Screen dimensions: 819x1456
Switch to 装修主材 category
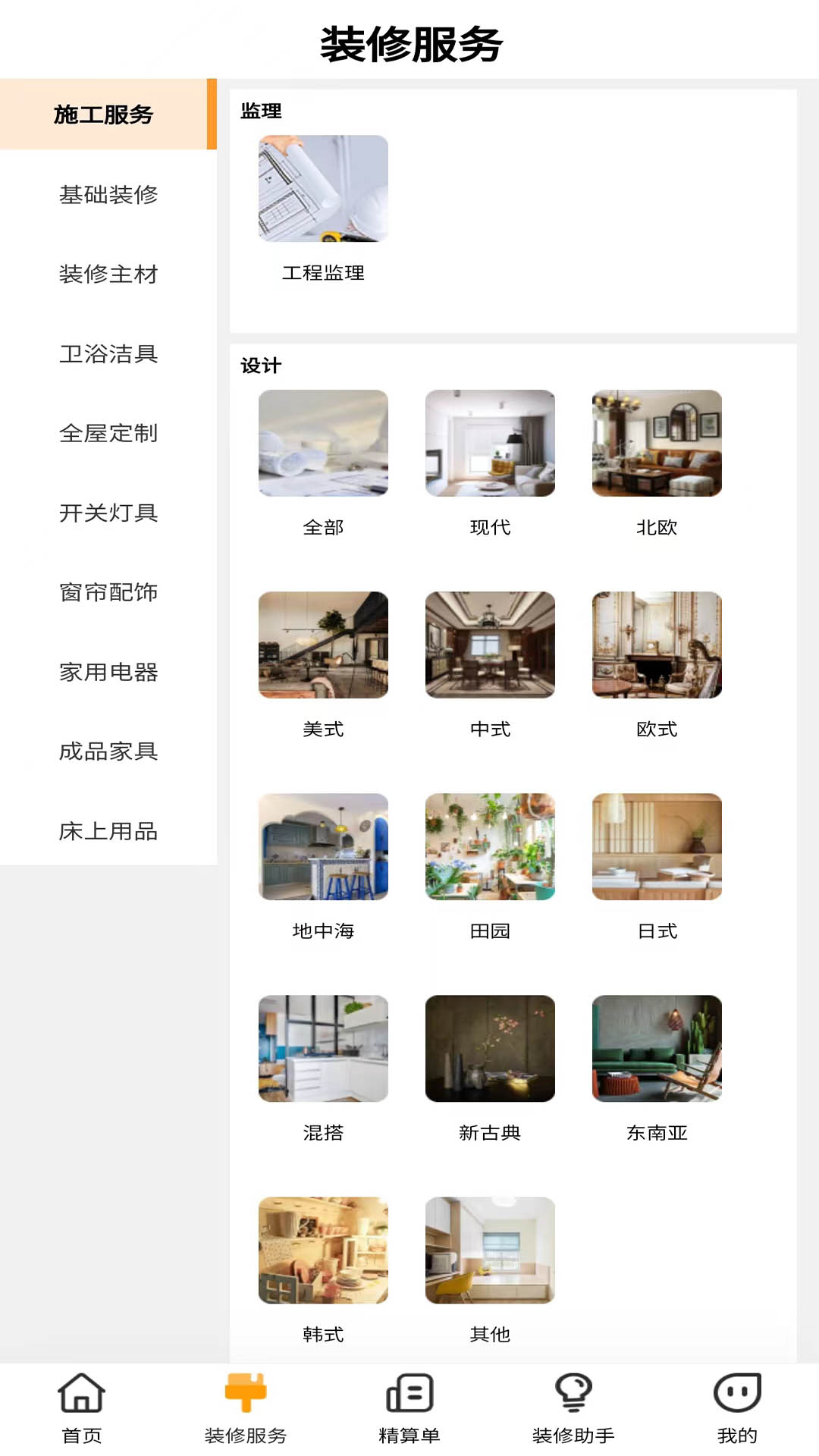coord(108,274)
